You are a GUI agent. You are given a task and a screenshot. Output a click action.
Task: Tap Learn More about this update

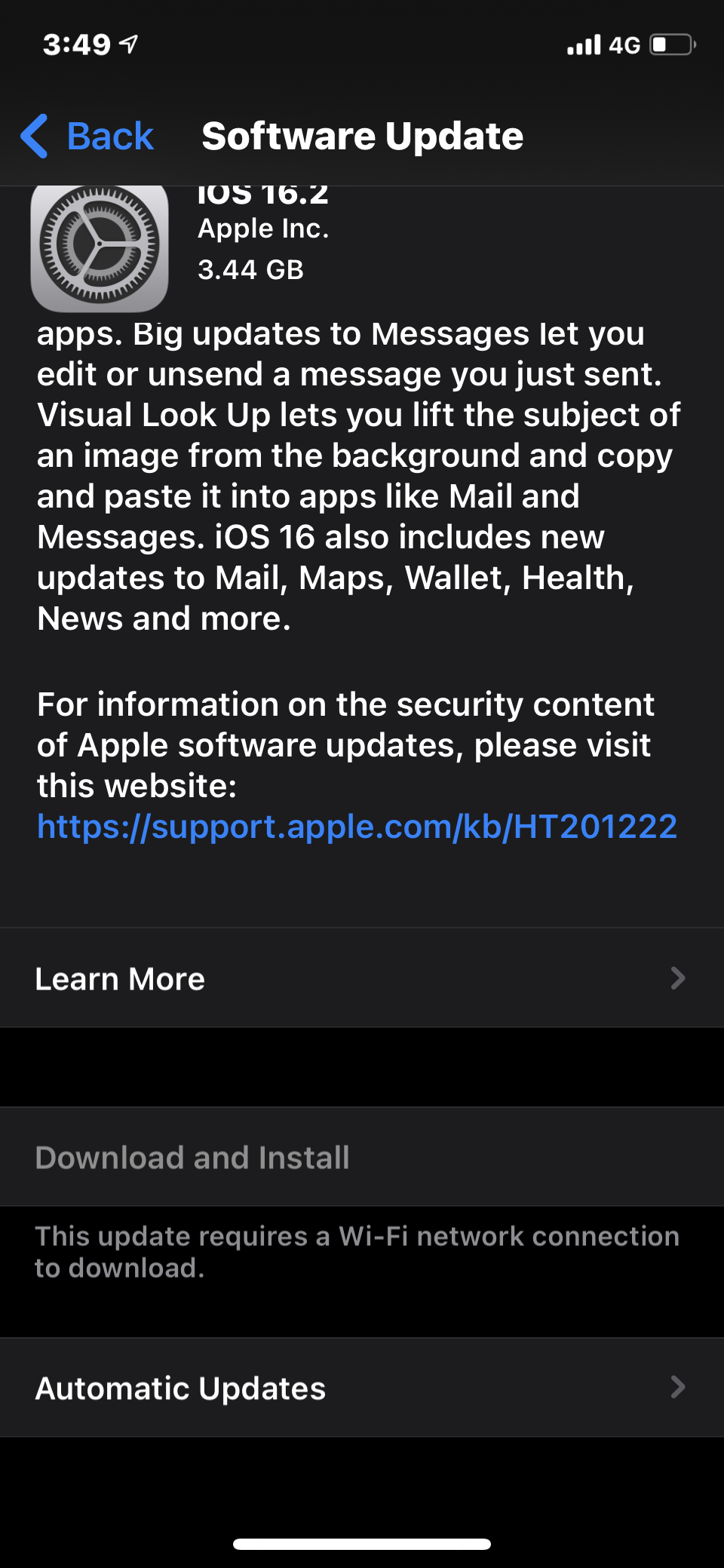click(x=119, y=978)
